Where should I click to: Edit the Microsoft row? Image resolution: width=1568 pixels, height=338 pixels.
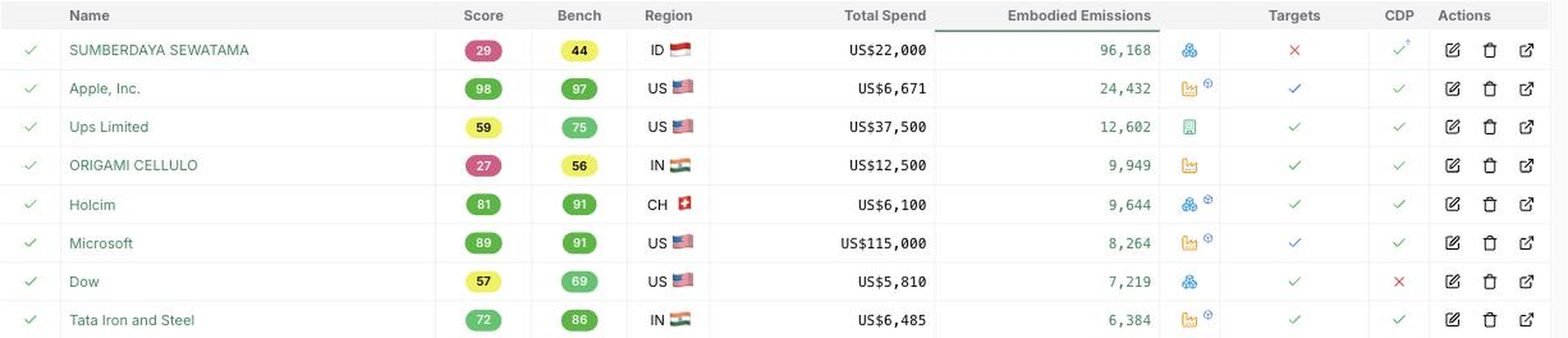coord(1452,243)
